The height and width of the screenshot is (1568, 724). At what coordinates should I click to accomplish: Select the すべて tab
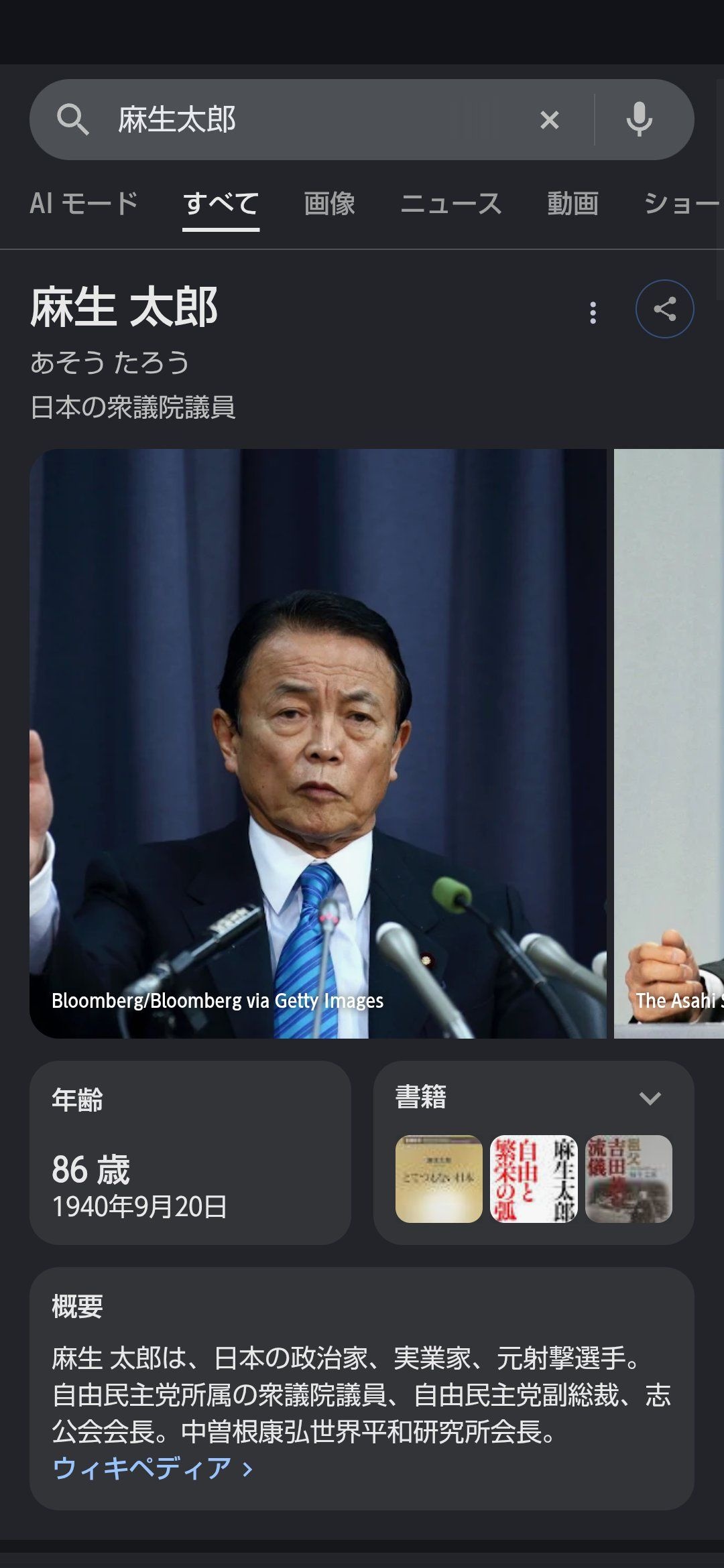[221, 203]
